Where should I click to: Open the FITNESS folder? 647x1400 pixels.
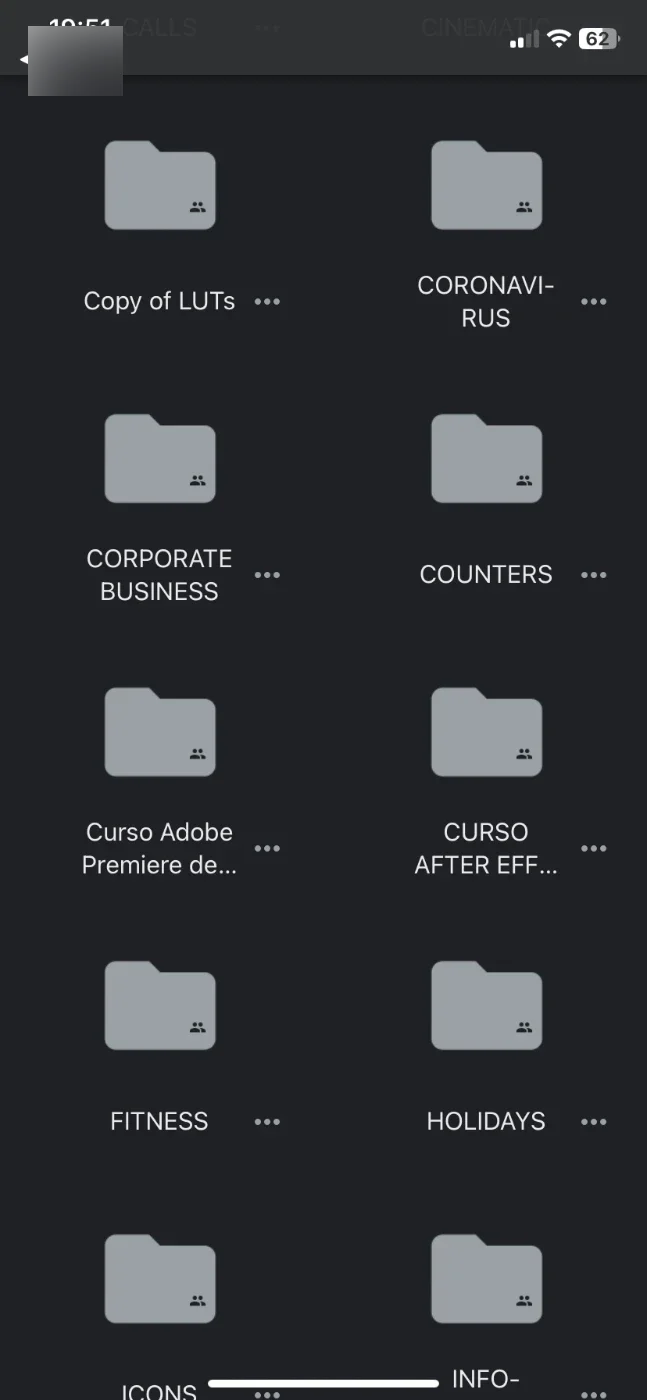(x=160, y=1005)
